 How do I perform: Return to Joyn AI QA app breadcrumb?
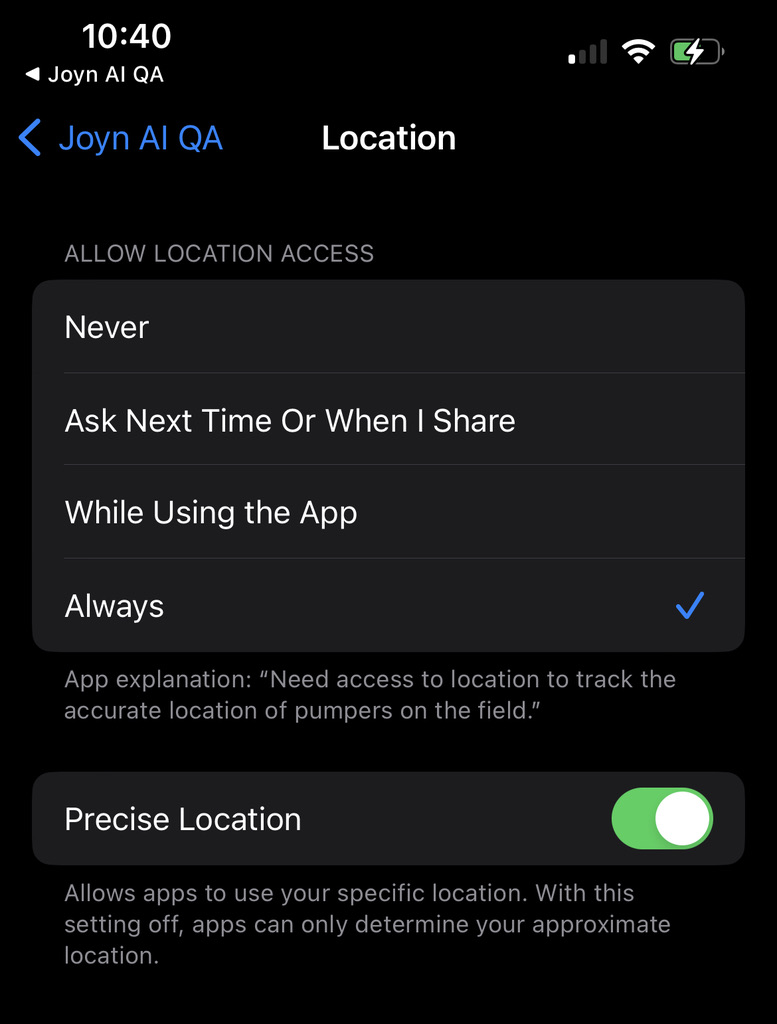[x=94, y=75]
